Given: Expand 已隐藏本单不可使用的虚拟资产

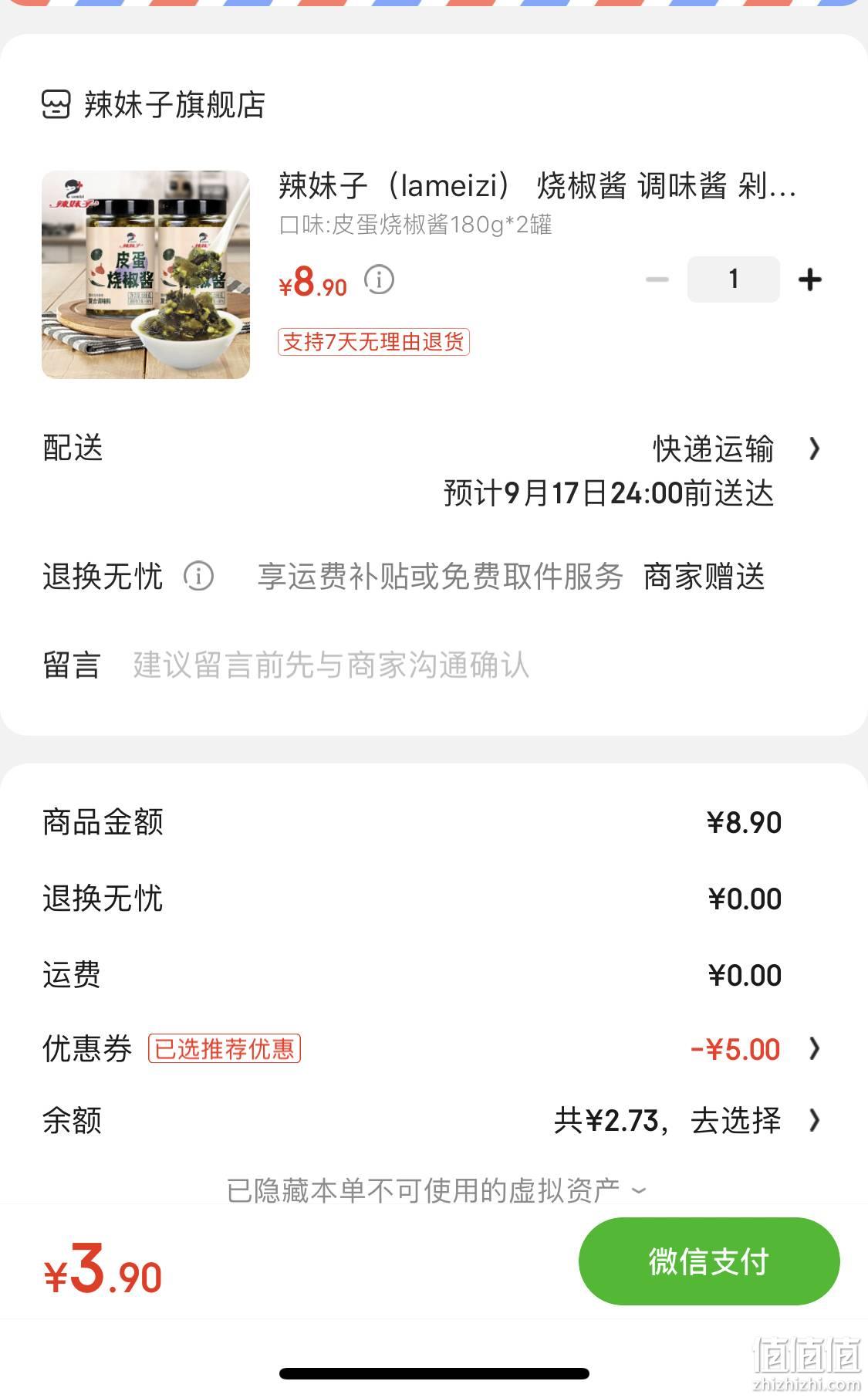Looking at the screenshot, I should click(x=436, y=1190).
